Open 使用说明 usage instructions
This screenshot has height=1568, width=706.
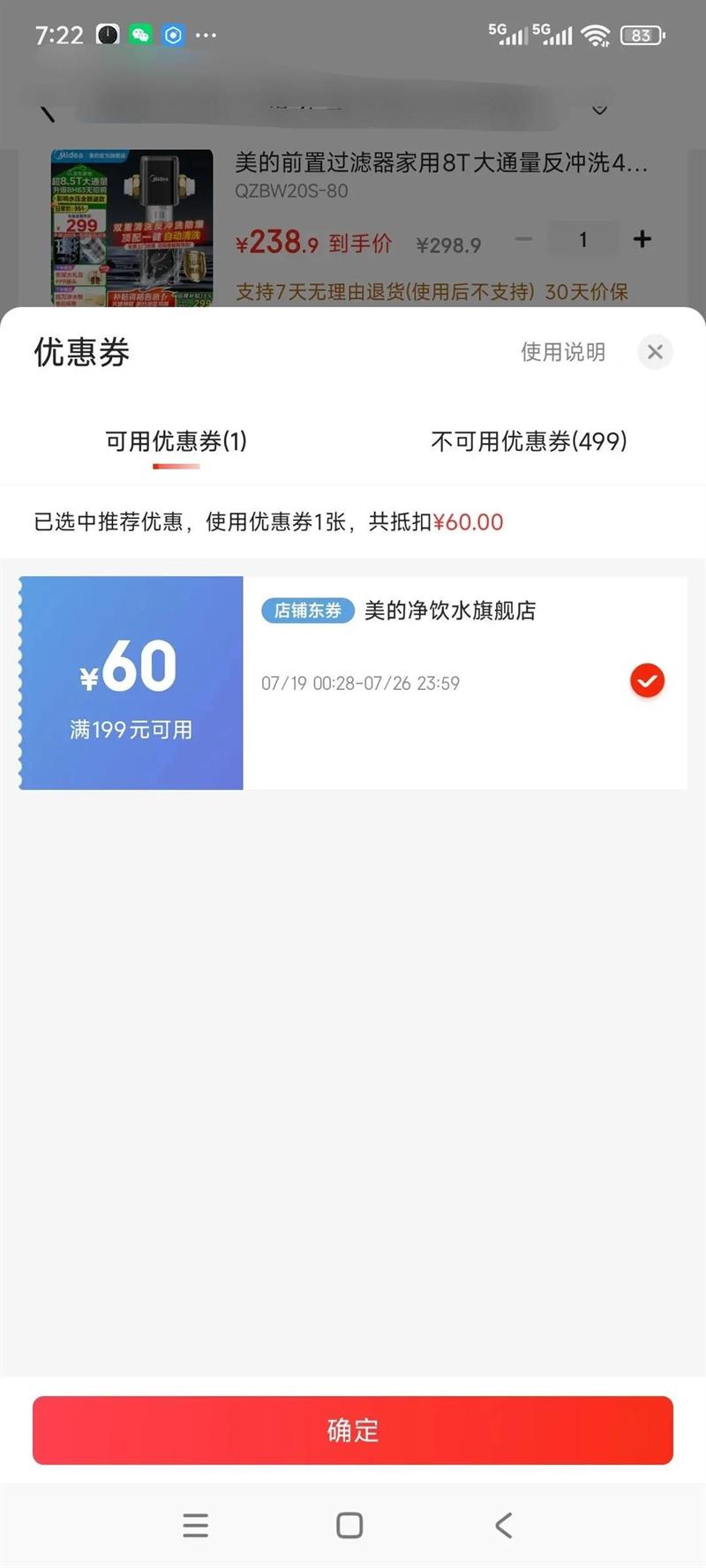563,352
